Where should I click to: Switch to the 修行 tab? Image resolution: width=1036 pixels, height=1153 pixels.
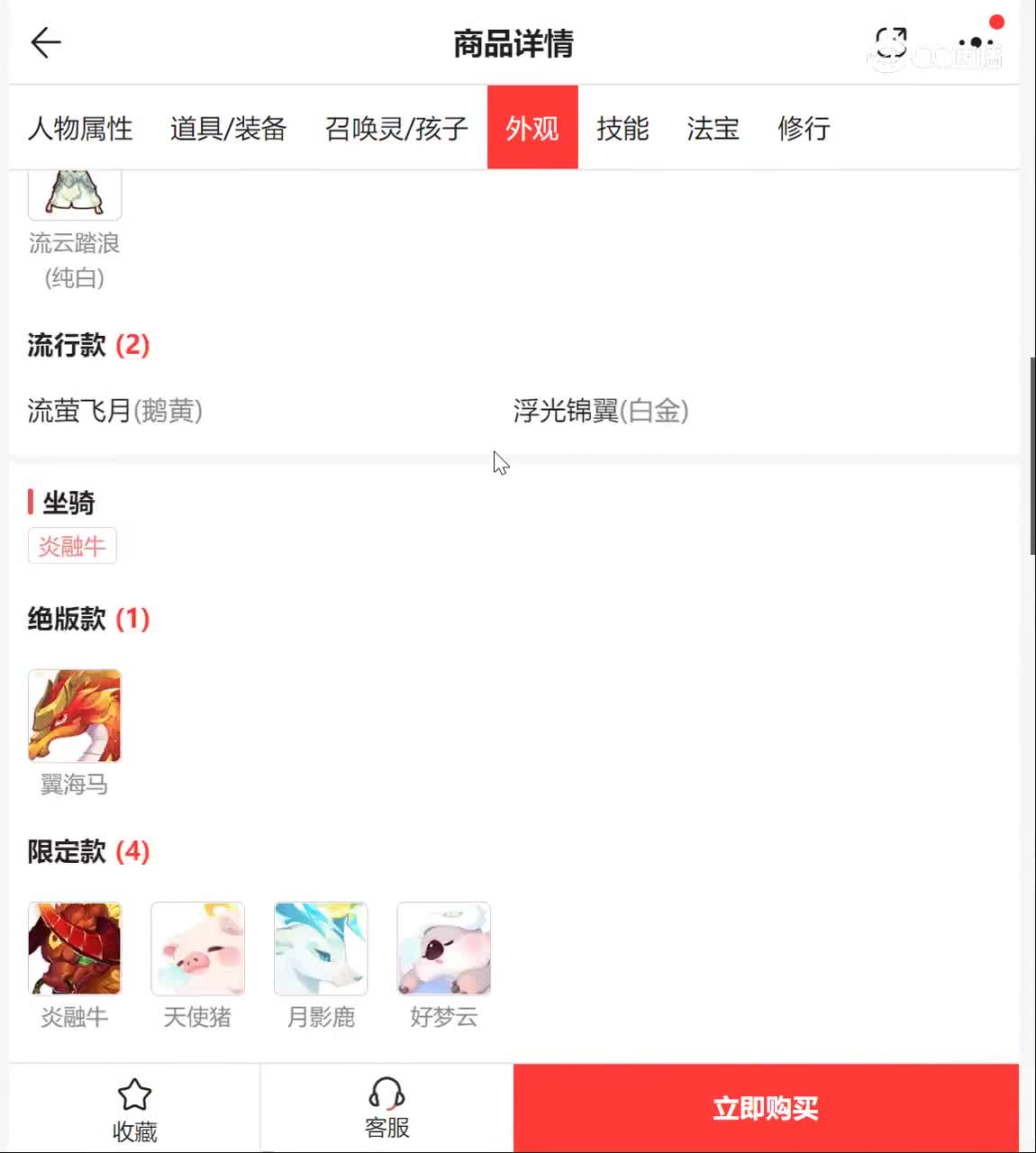pos(804,128)
